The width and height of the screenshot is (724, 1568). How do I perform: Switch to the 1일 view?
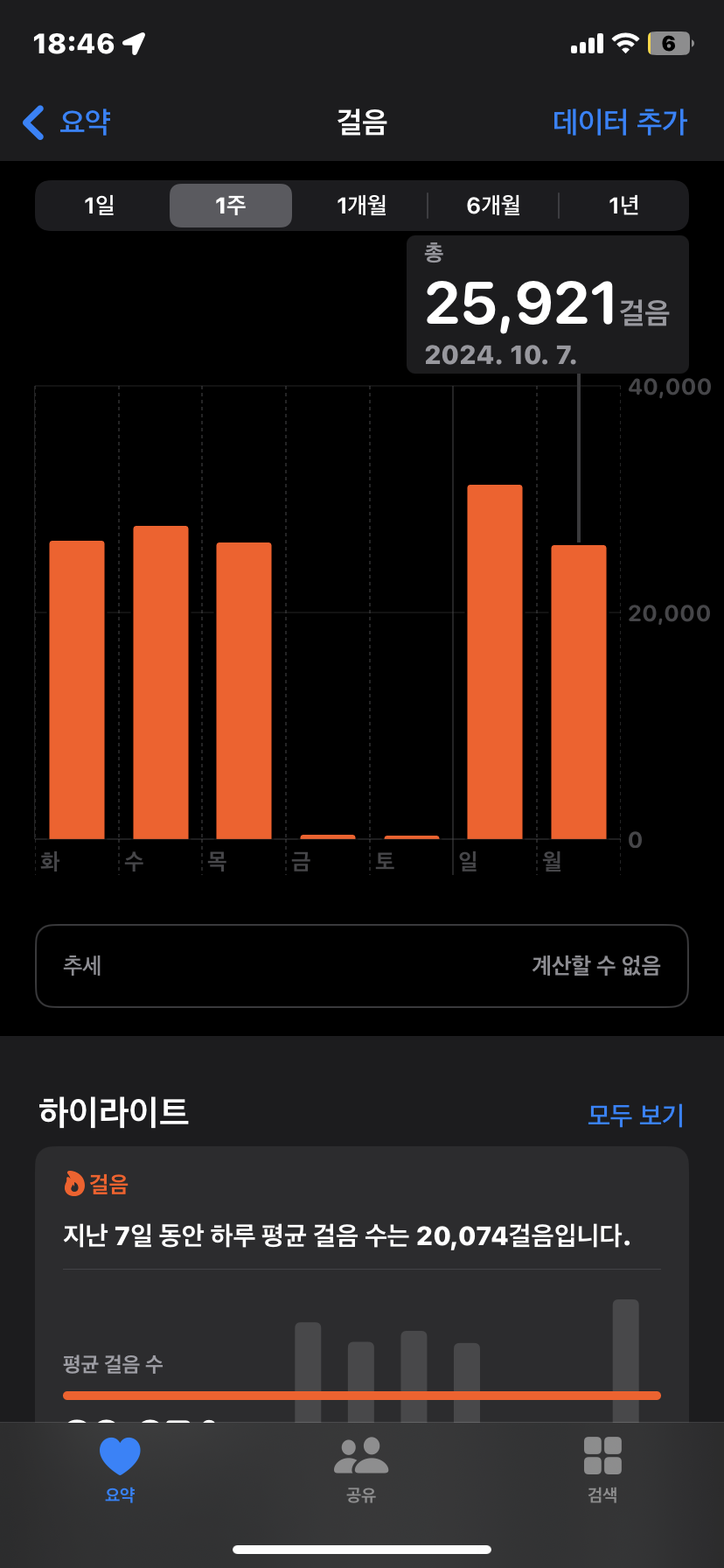tap(100, 206)
